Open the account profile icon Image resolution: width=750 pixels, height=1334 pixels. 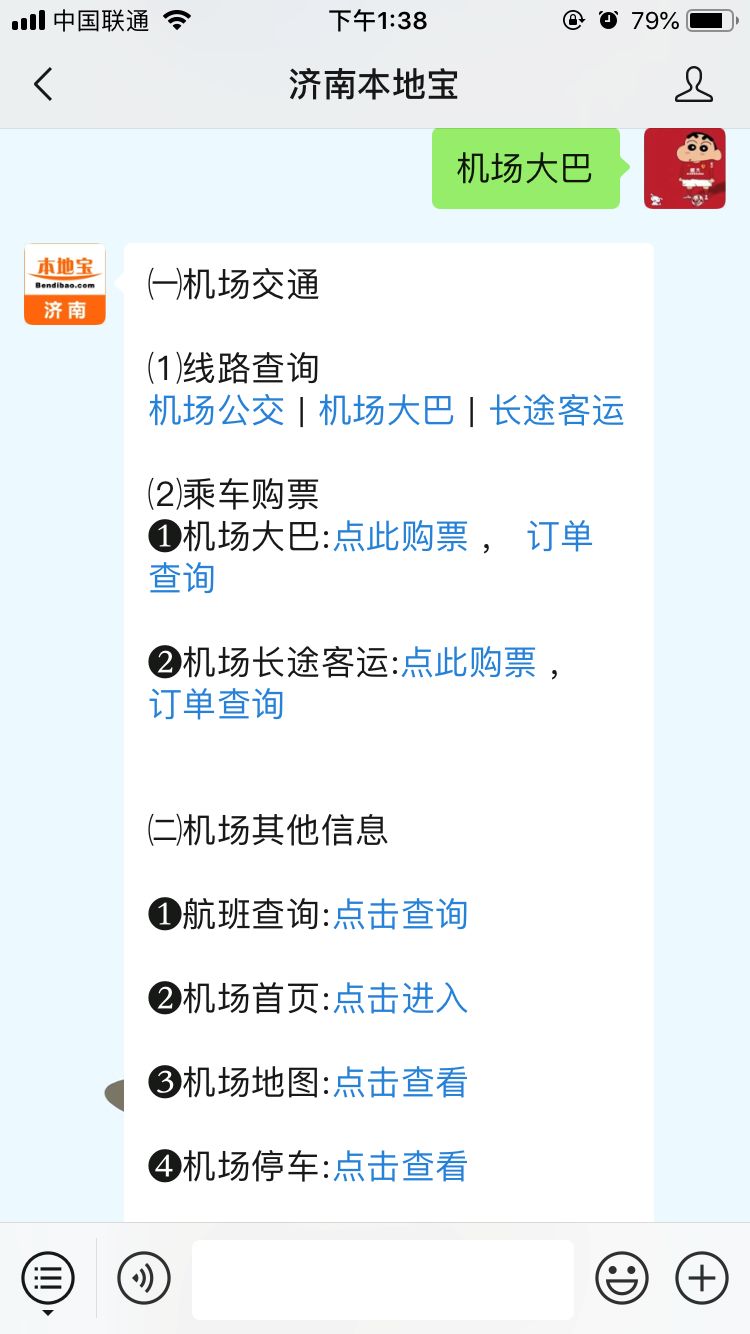click(x=693, y=85)
